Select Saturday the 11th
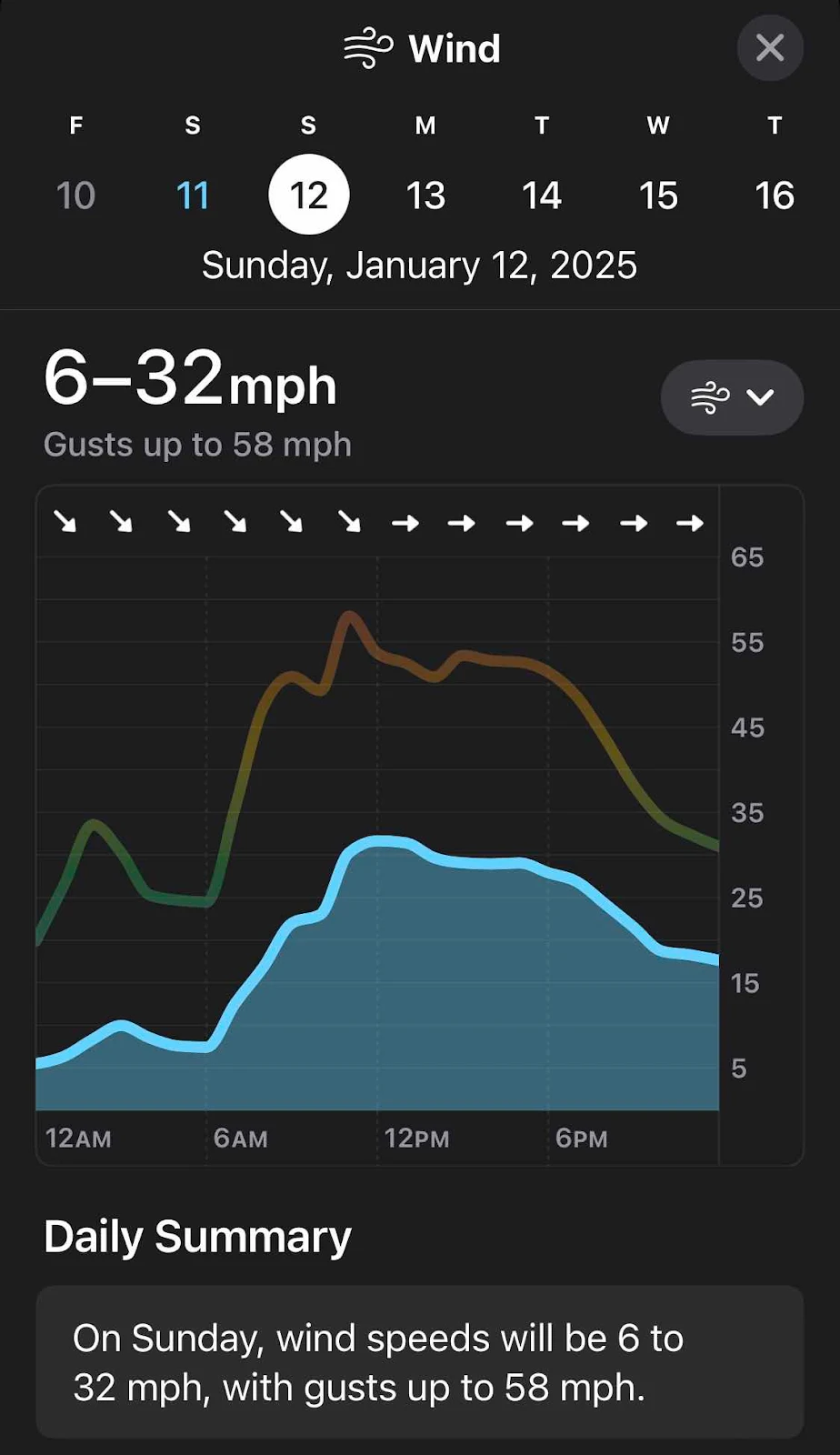 192,195
